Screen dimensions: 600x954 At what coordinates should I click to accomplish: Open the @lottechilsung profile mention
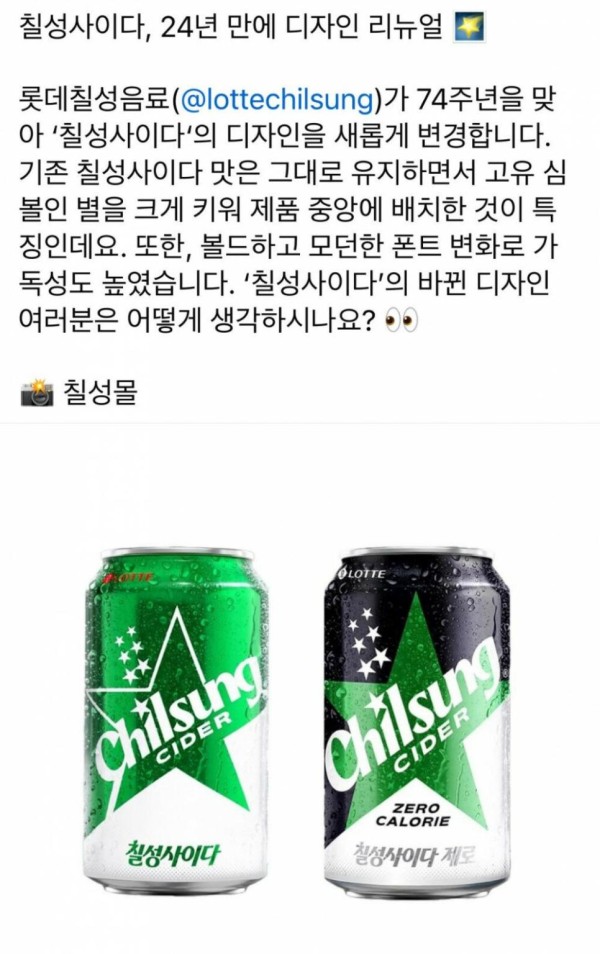click(278, 99)
